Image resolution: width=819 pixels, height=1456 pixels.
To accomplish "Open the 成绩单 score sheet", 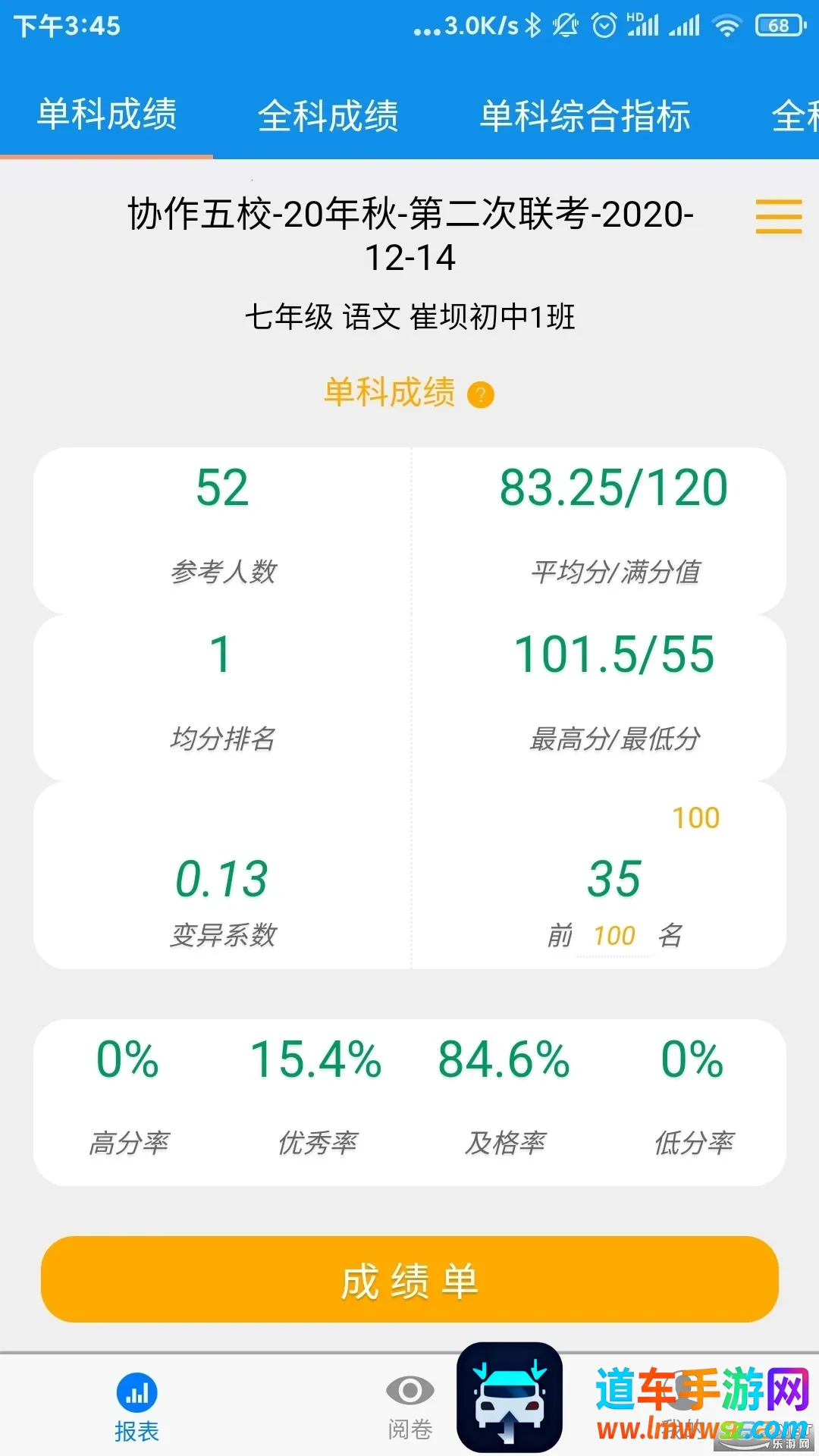I will pos(409,1280).
